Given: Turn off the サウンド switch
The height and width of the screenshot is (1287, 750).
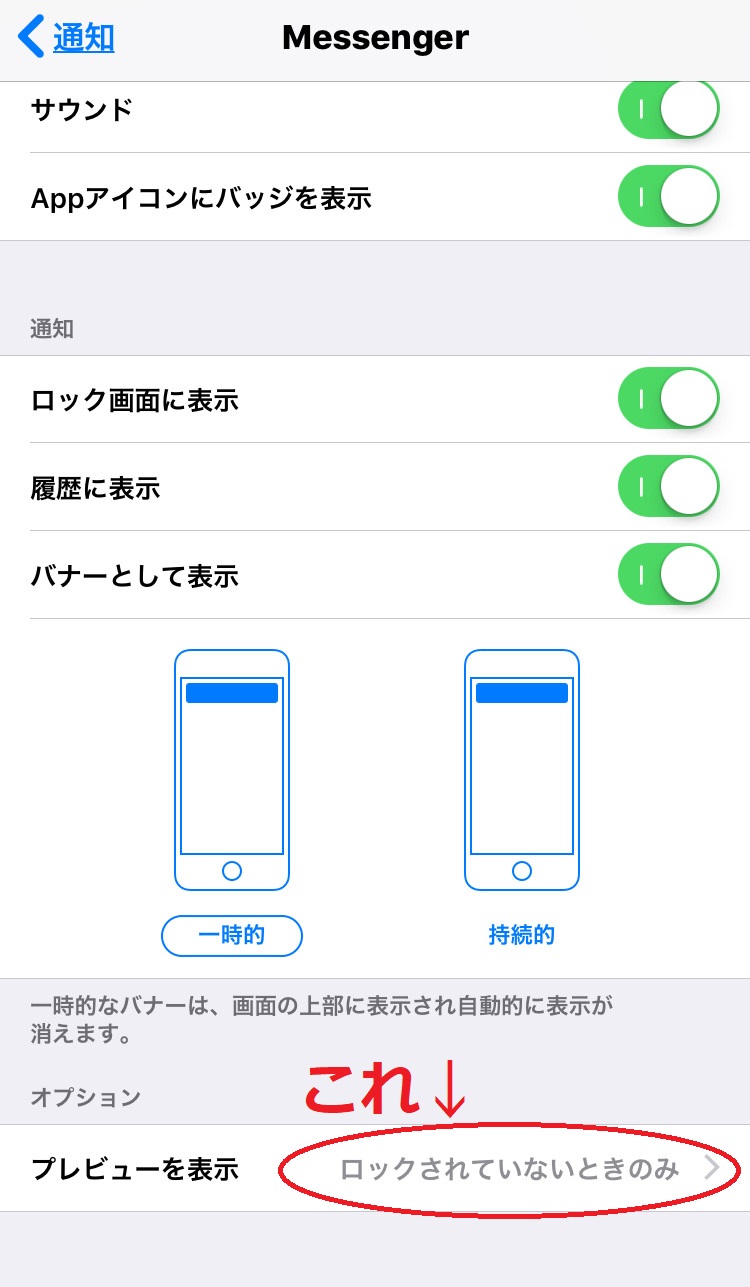Looking at the screenshot, I should point(669,109).
